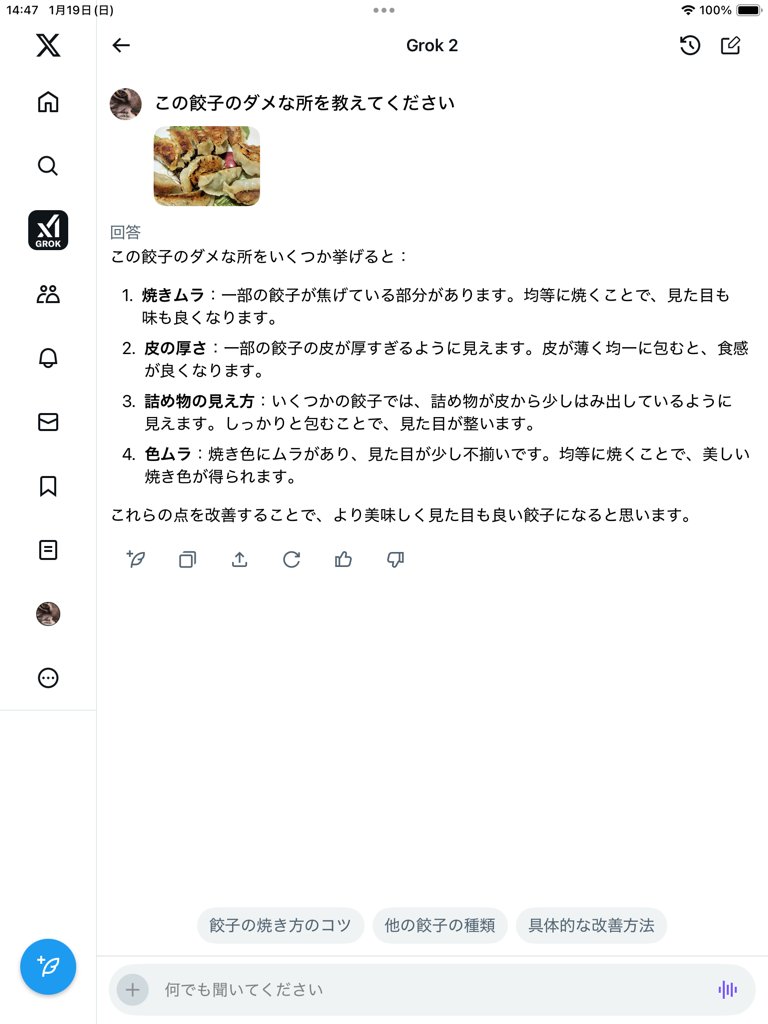Select the 餃子の焼き方のコツ suggestion chip
This screenshot has width=768, height=1024.
click(280, 926)
